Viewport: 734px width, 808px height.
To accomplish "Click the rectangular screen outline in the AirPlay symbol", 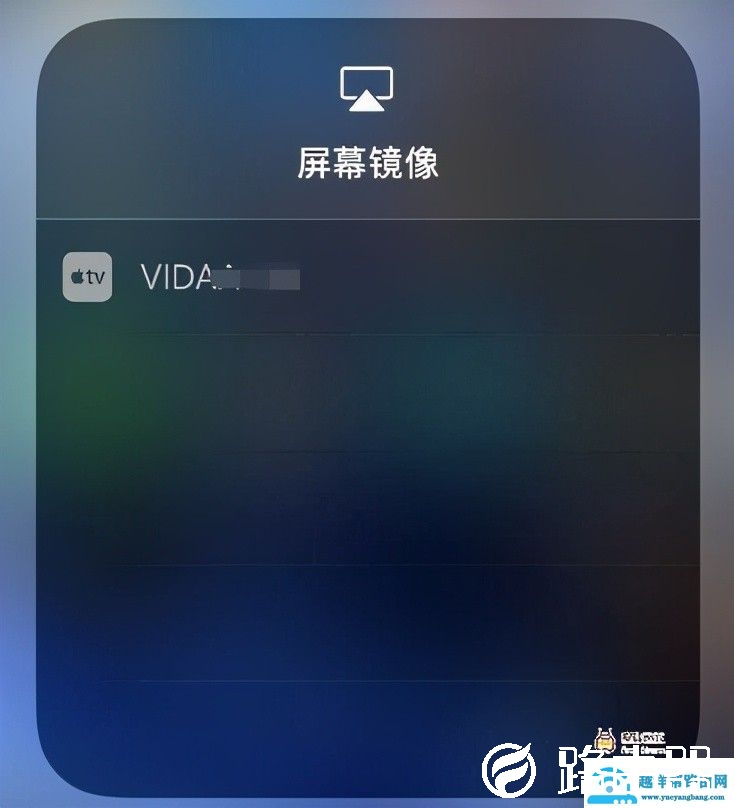I will tap(369, 78).
